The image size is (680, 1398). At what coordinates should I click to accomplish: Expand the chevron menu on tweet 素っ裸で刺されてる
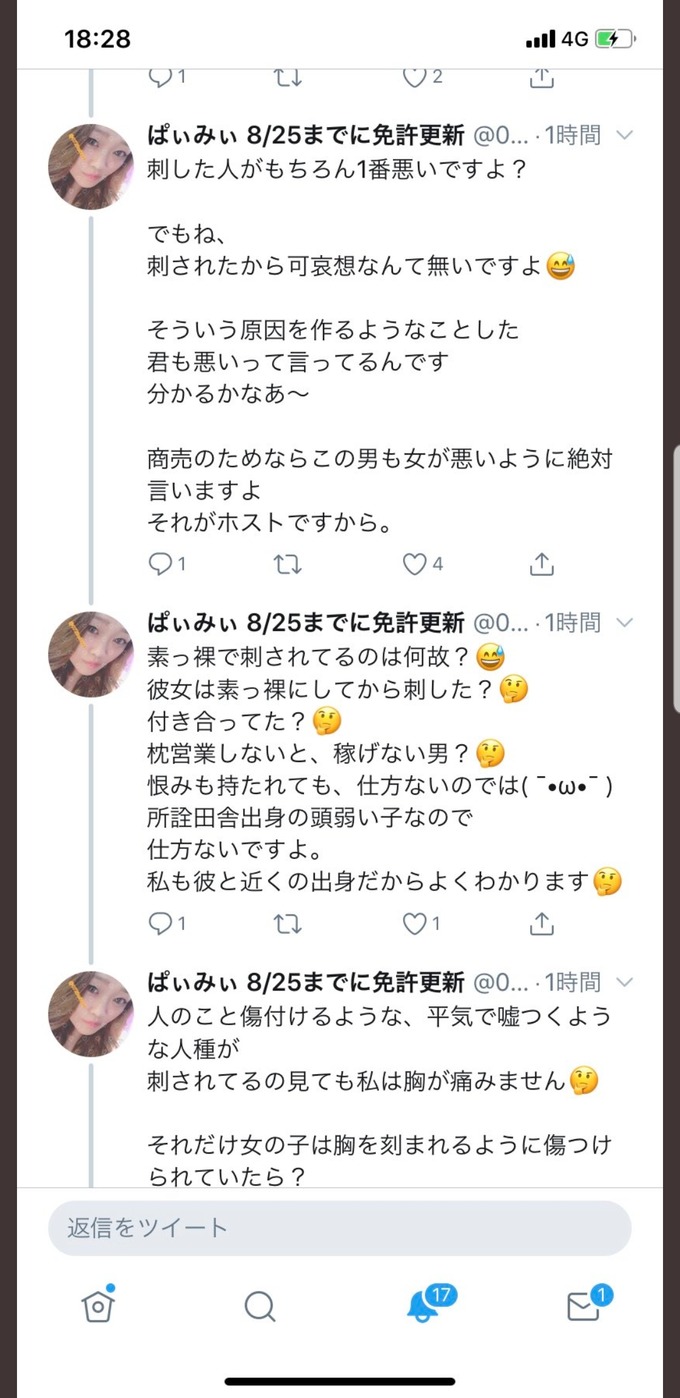[625, 622]
